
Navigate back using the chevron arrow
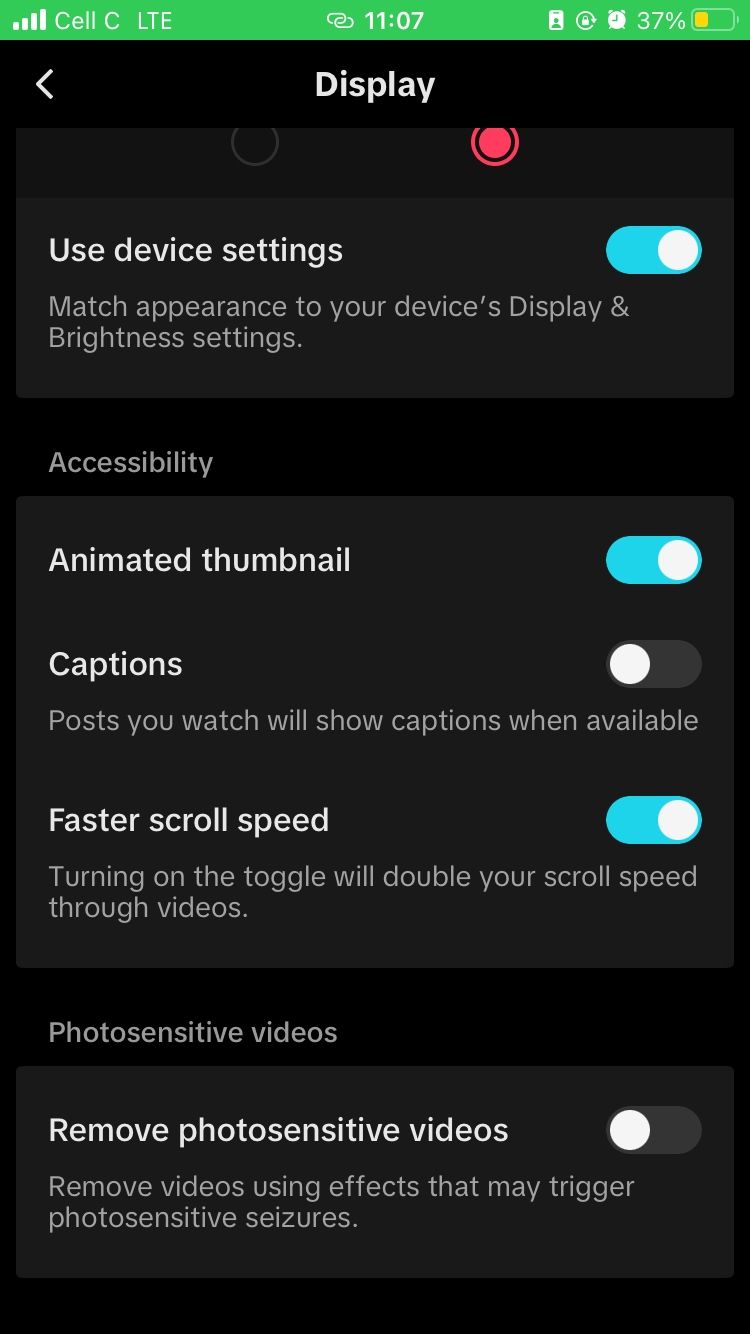44,84
